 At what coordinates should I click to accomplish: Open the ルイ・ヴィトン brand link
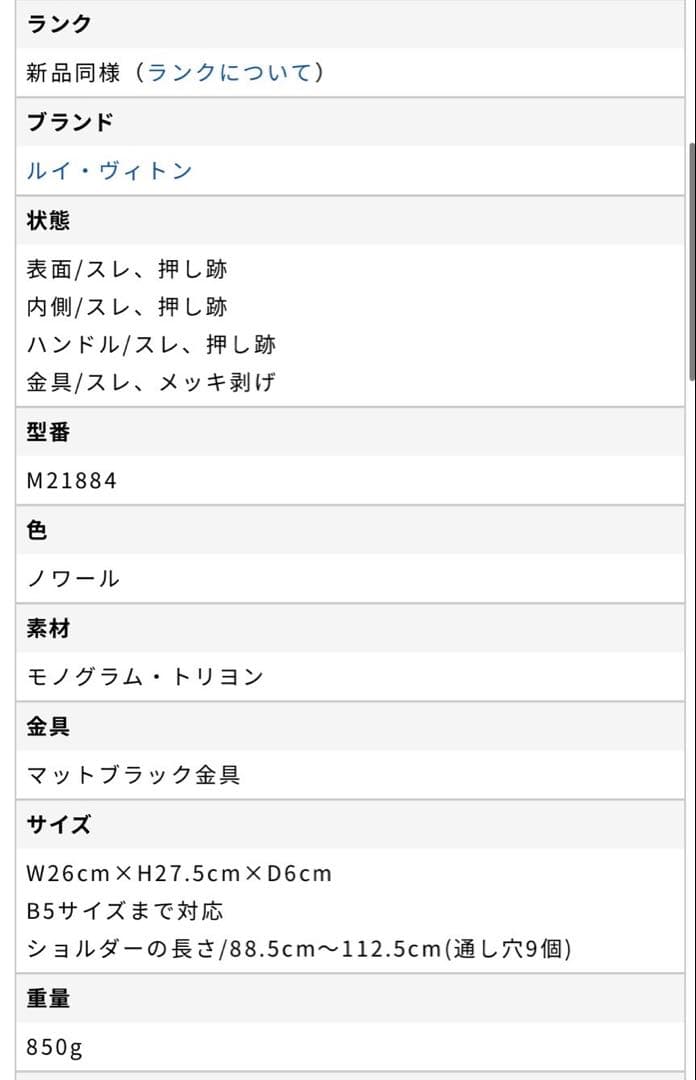(109, 171)
